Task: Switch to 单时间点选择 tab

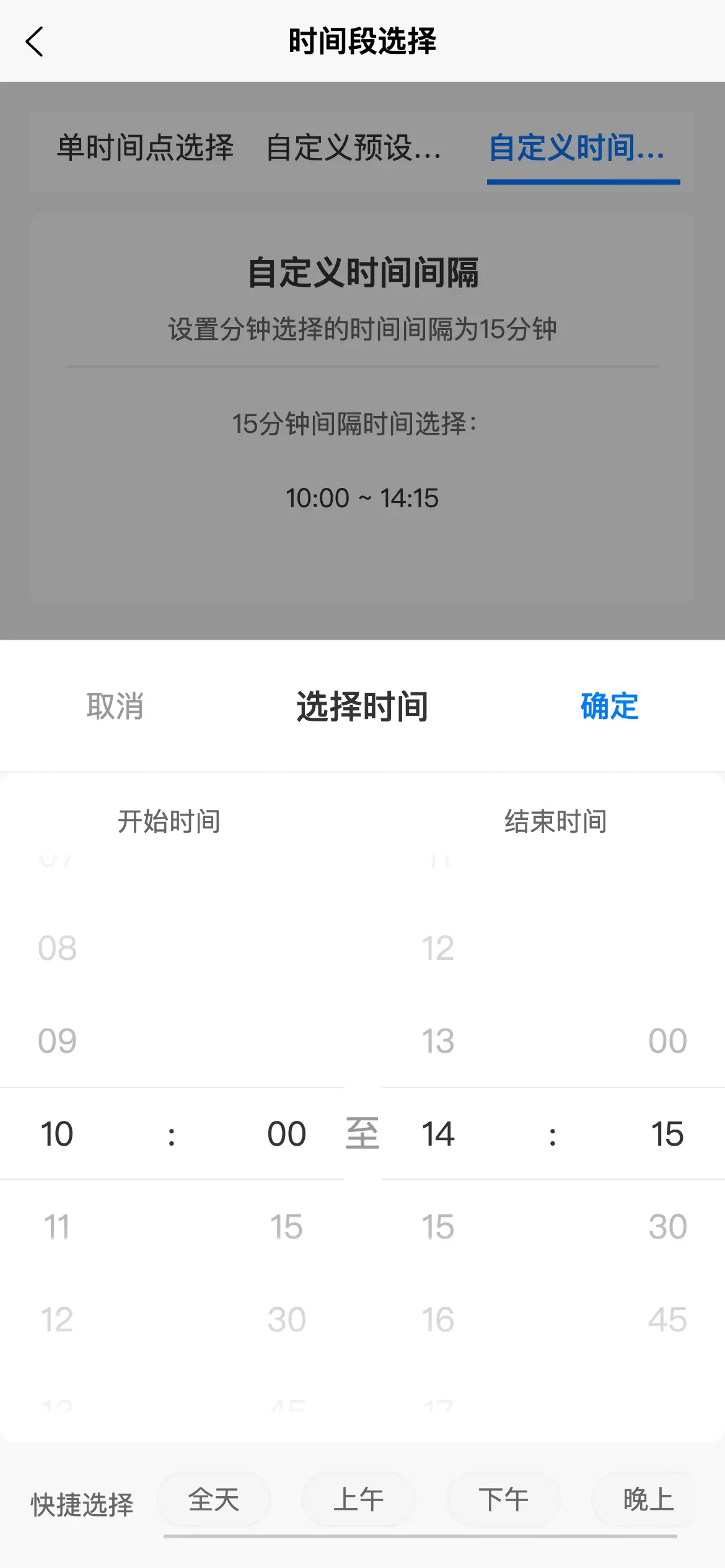Action: [x=145, y=148]
